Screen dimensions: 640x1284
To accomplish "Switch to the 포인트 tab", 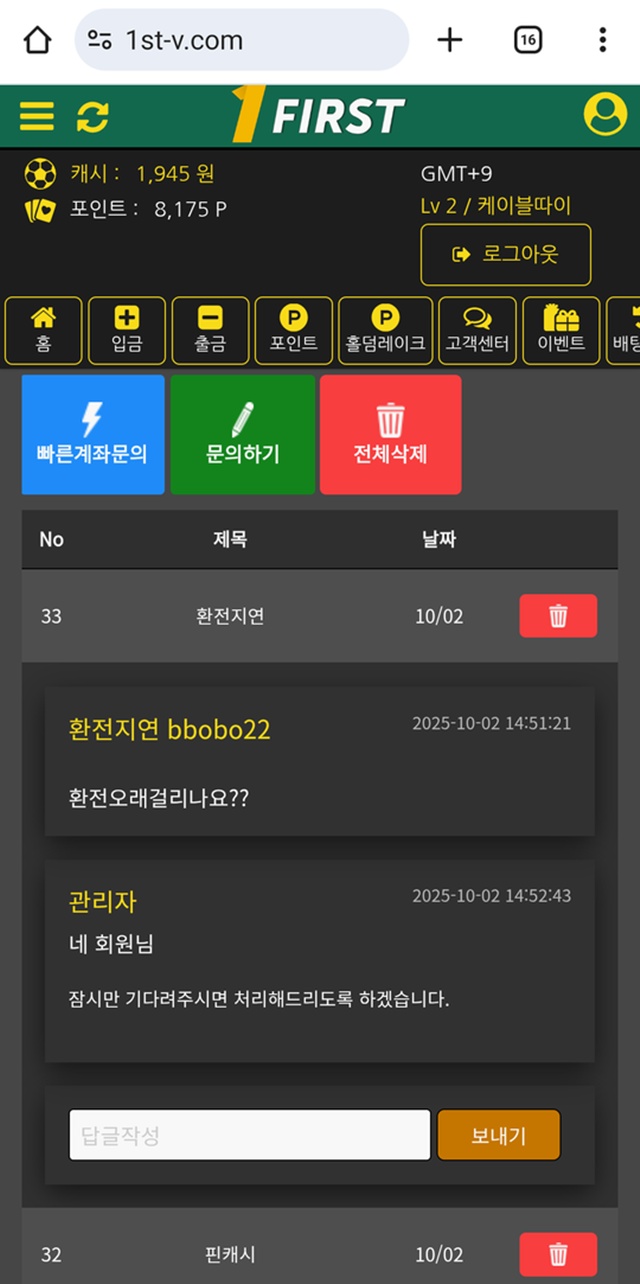I will pyautogui.click(x=293, y=330).
